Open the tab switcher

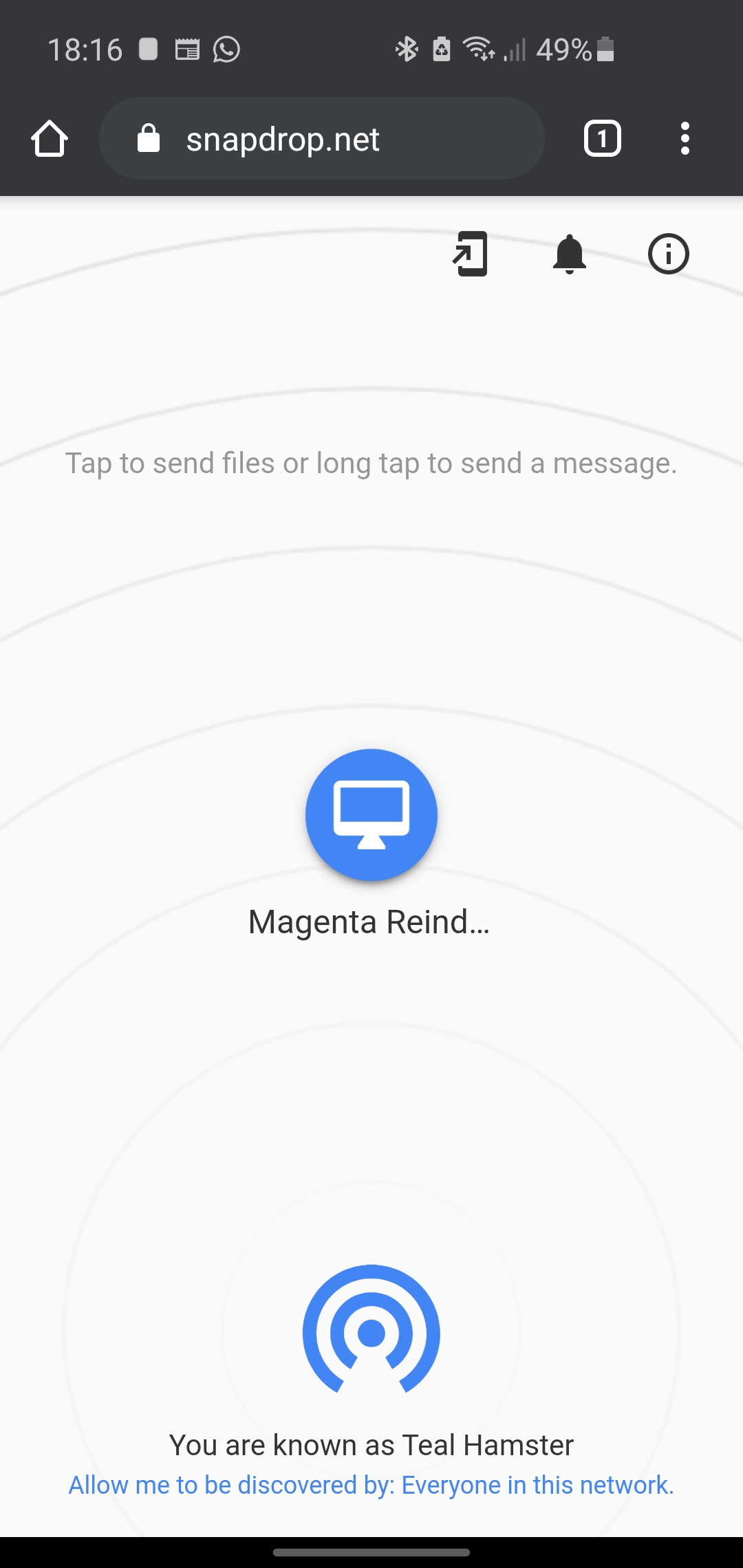click(602, 139)
